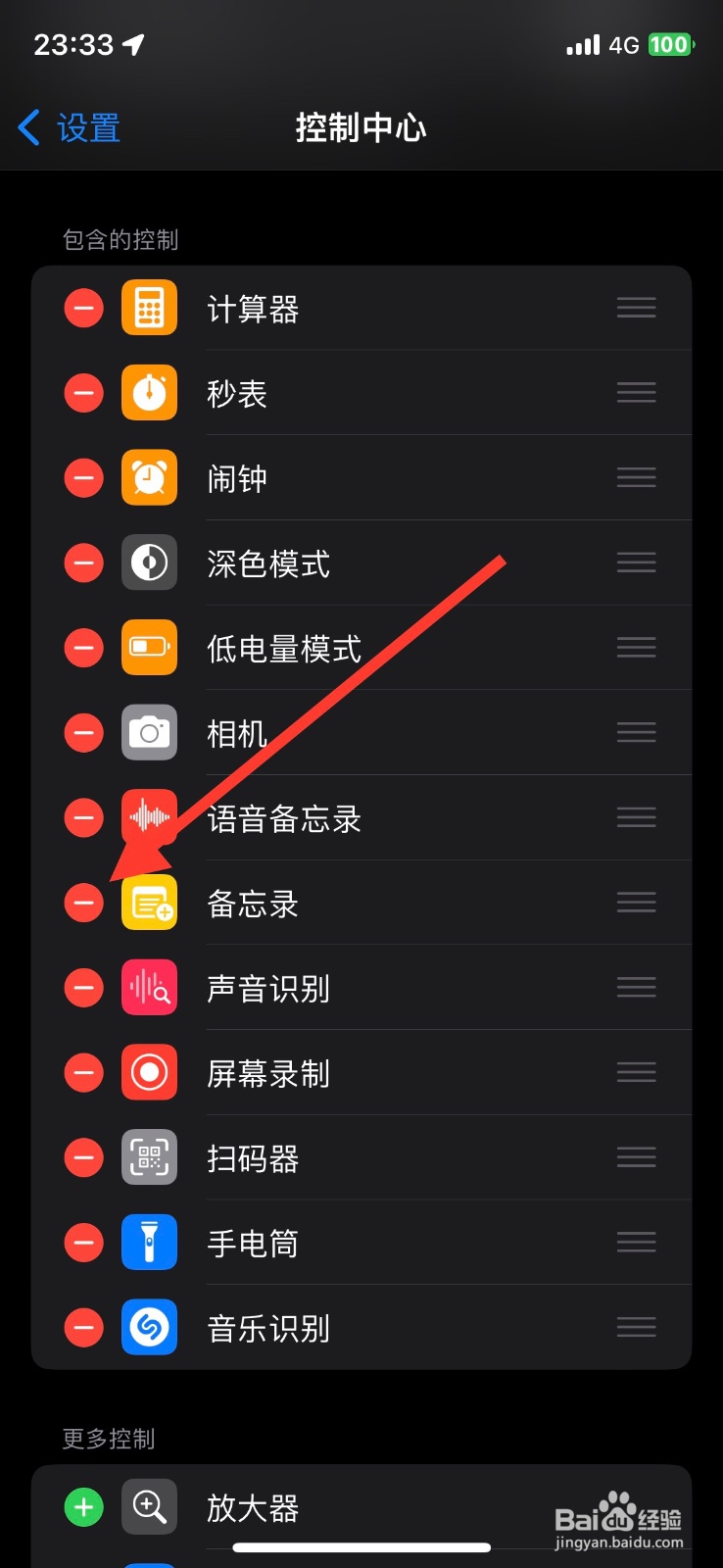The width and height of the screenshot is (723, 1568).
Task: Select the 相机 camera icon
Action: pyautogui.click(x=148, y=732)
